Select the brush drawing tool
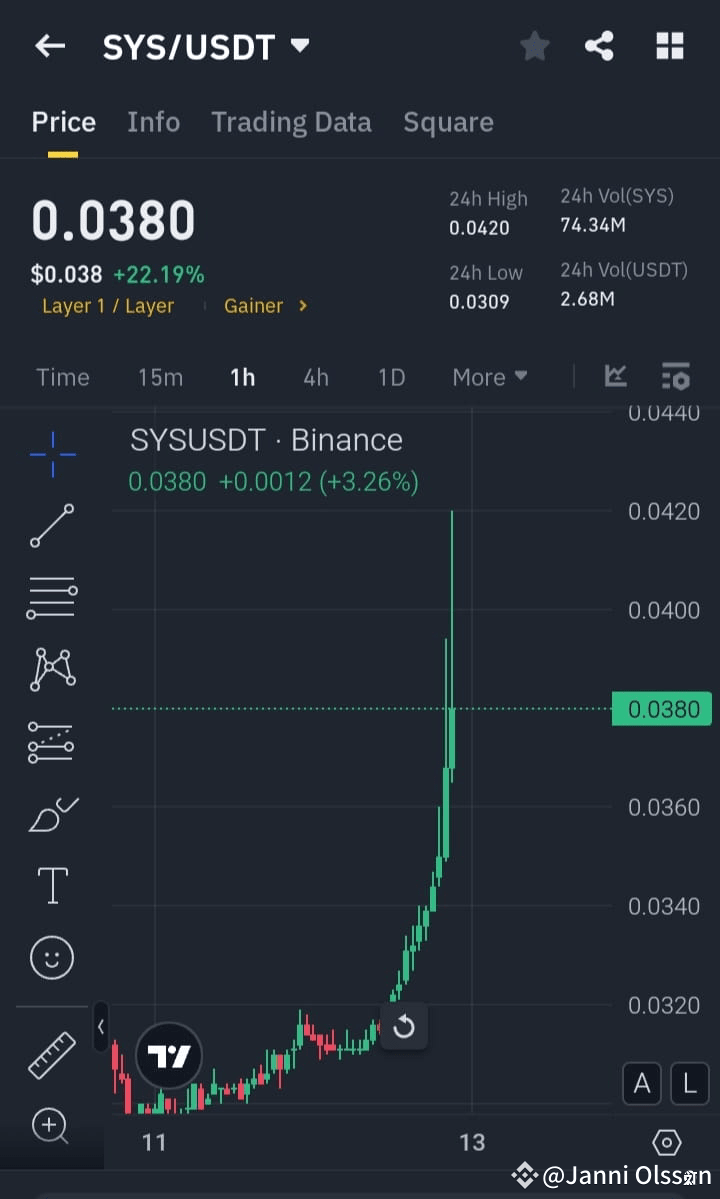 pyautogui.click(x=51, y=814)
